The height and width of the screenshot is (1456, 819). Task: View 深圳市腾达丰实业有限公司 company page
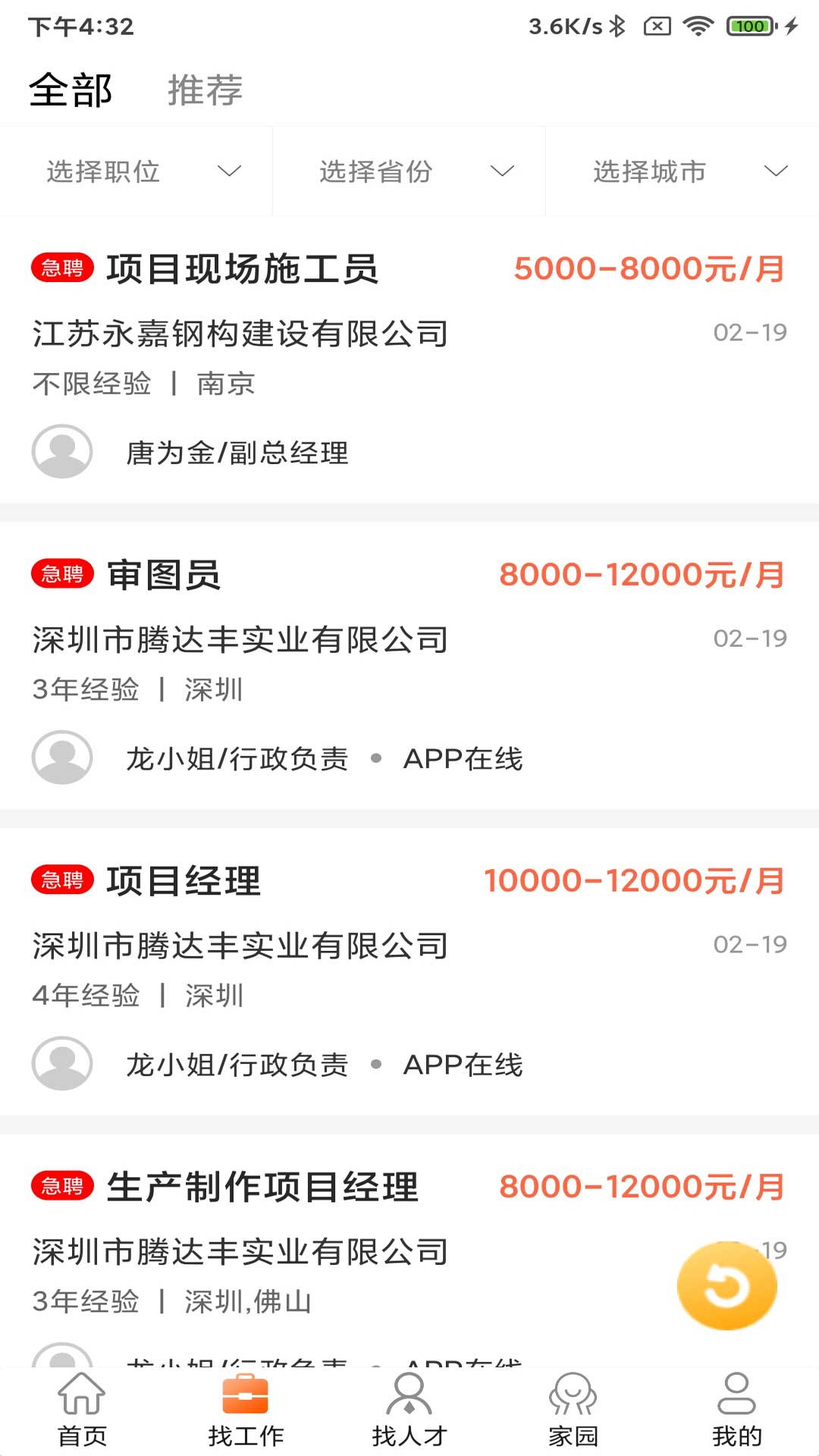[x=240, y=639]
